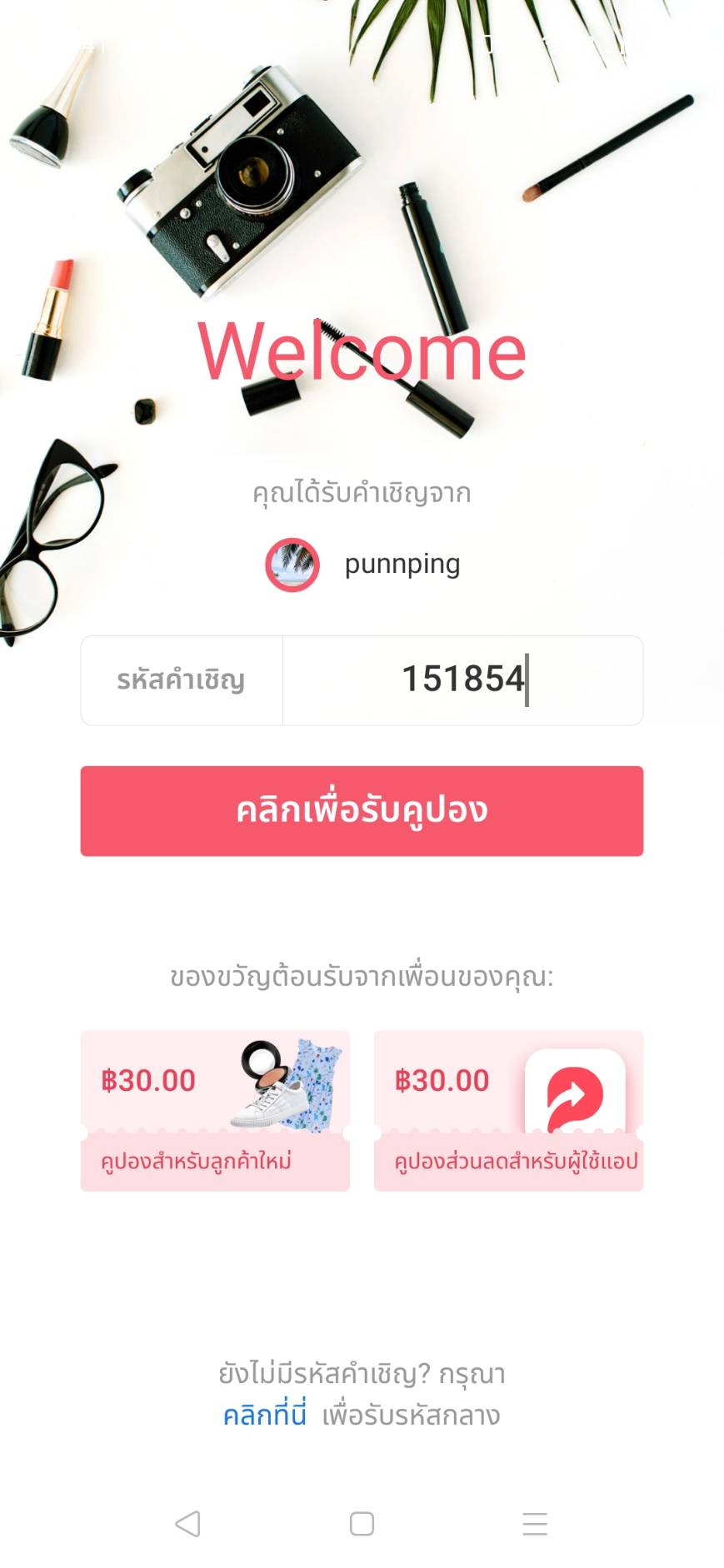Screen dimensions: 724x1568
Task: Tap the invitation code field with 151854
Action: point(462,679)
